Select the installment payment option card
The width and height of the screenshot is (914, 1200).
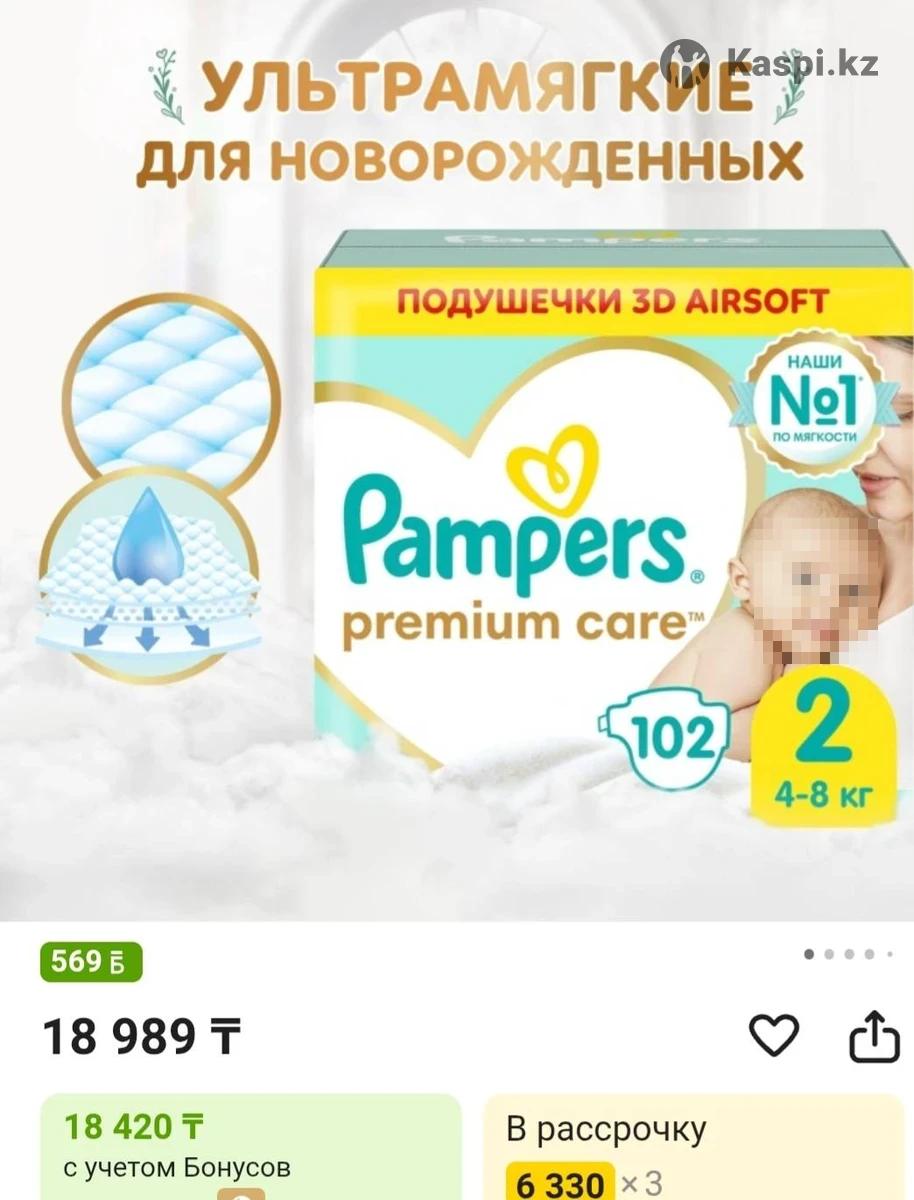coord(694,1150)
